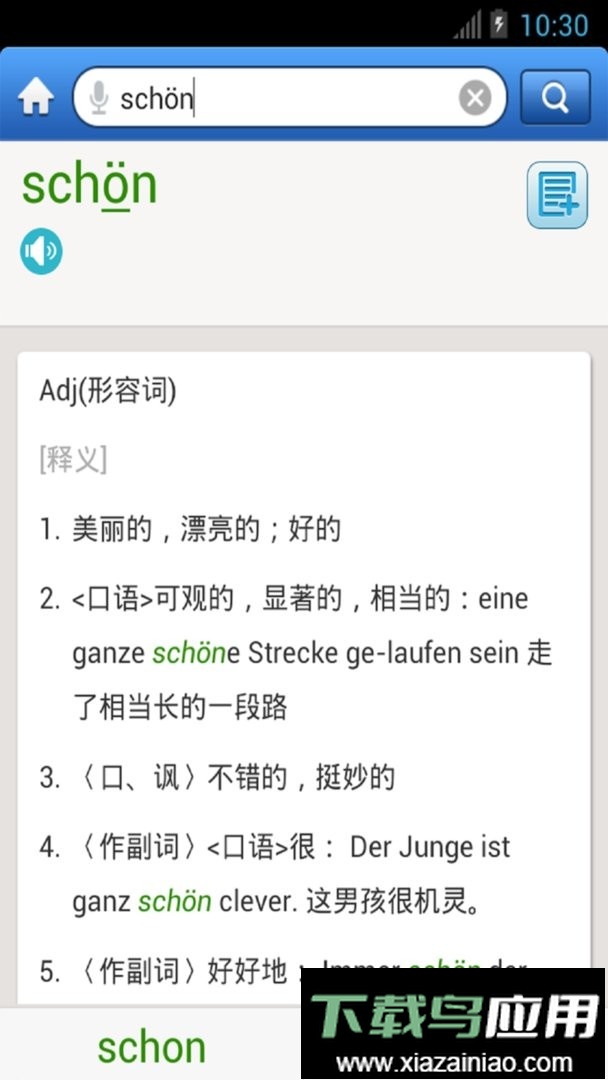The image size is (608, 1080).
Task: Jump to the adjacent word schon
Action: [x=151, y=1047]
